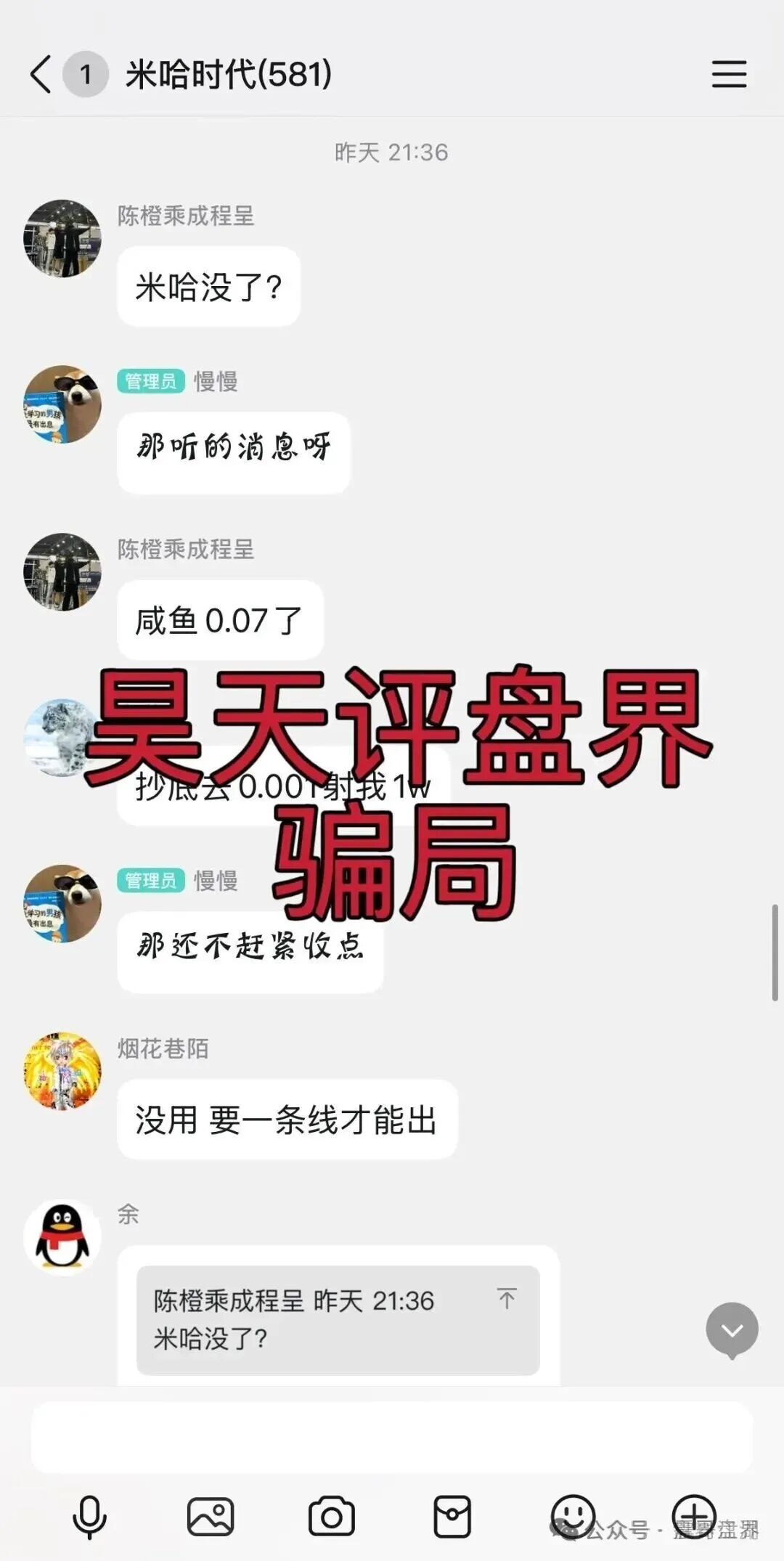Open the plus menu for more options
The image size is (784, 1561).
click(694, 1515)
